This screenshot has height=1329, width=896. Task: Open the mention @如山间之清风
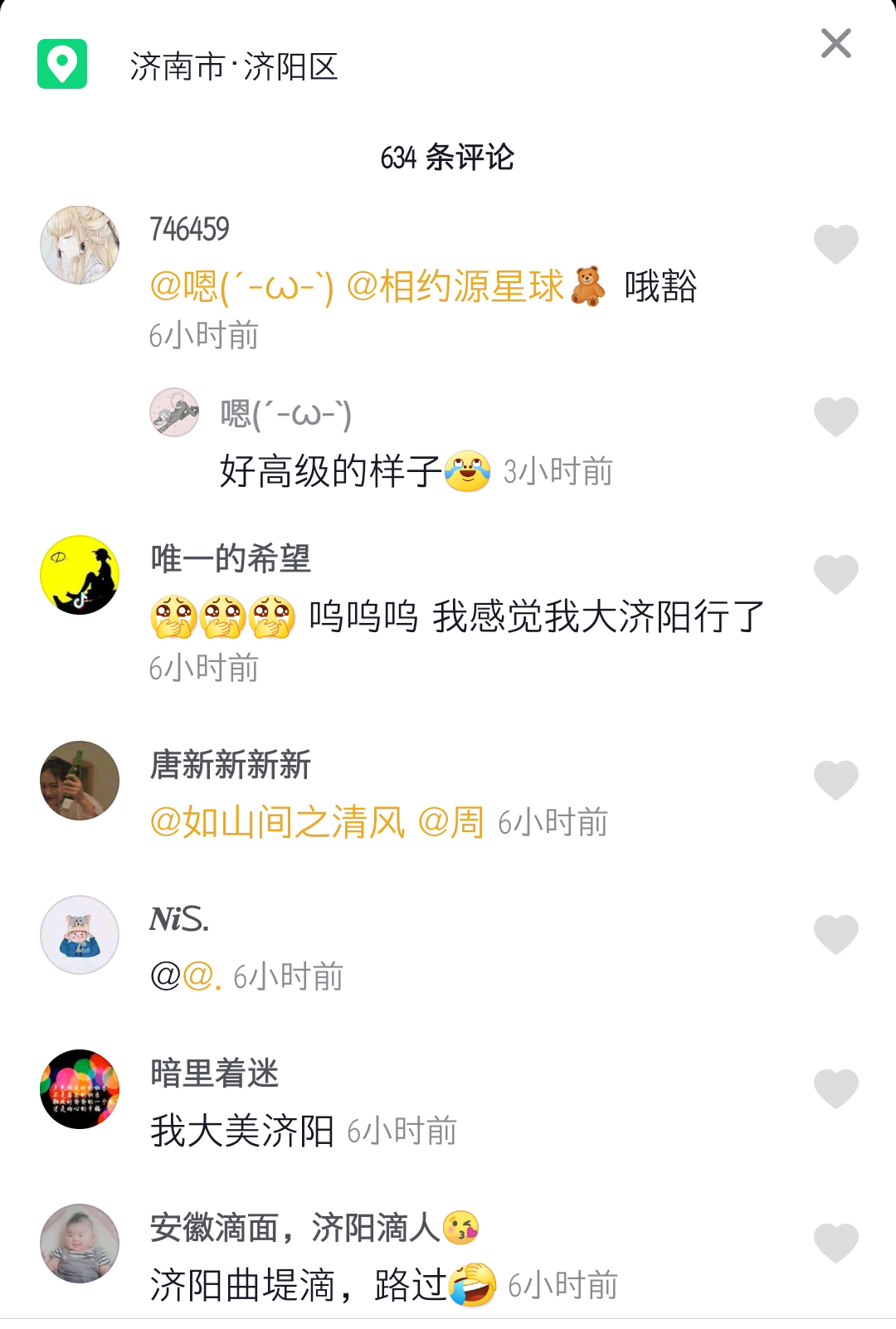coord(277,822)
